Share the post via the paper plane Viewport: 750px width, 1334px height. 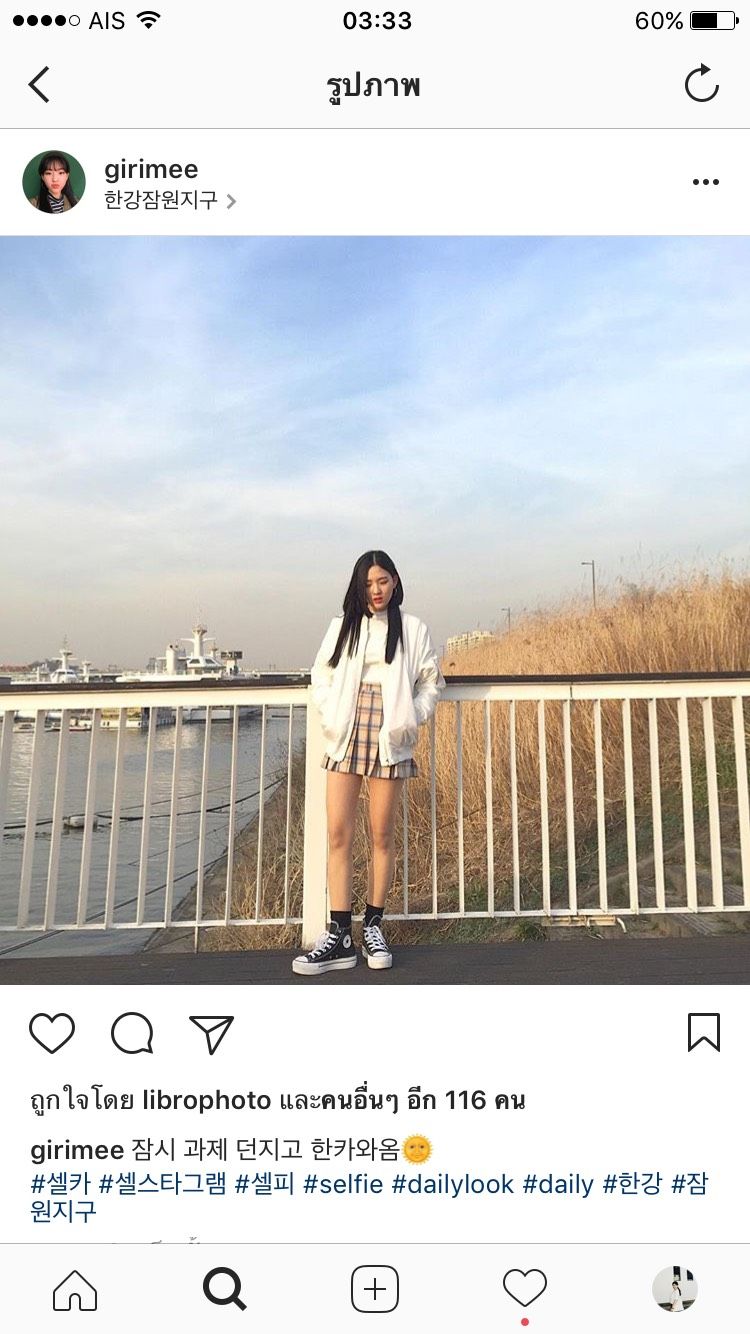(x=211, y=1033)
